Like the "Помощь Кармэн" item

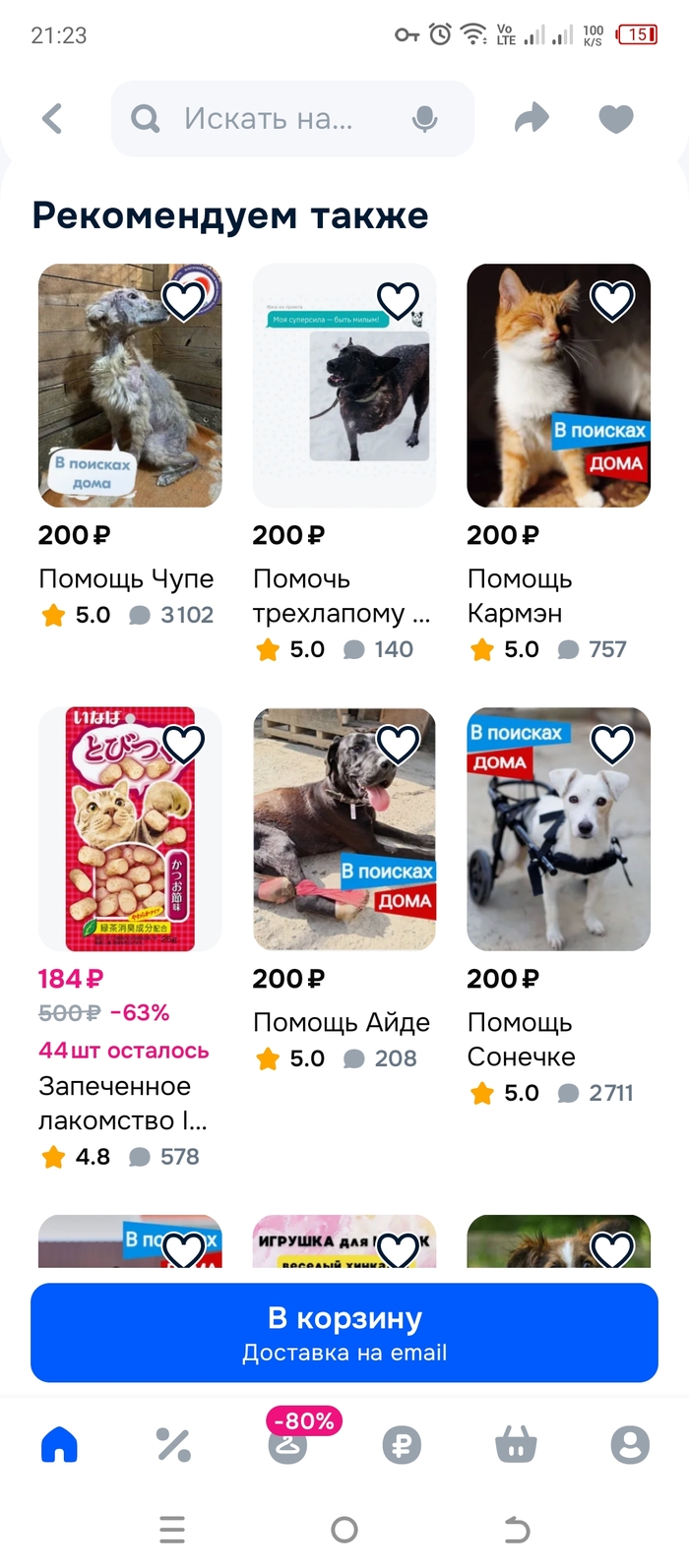612,300
